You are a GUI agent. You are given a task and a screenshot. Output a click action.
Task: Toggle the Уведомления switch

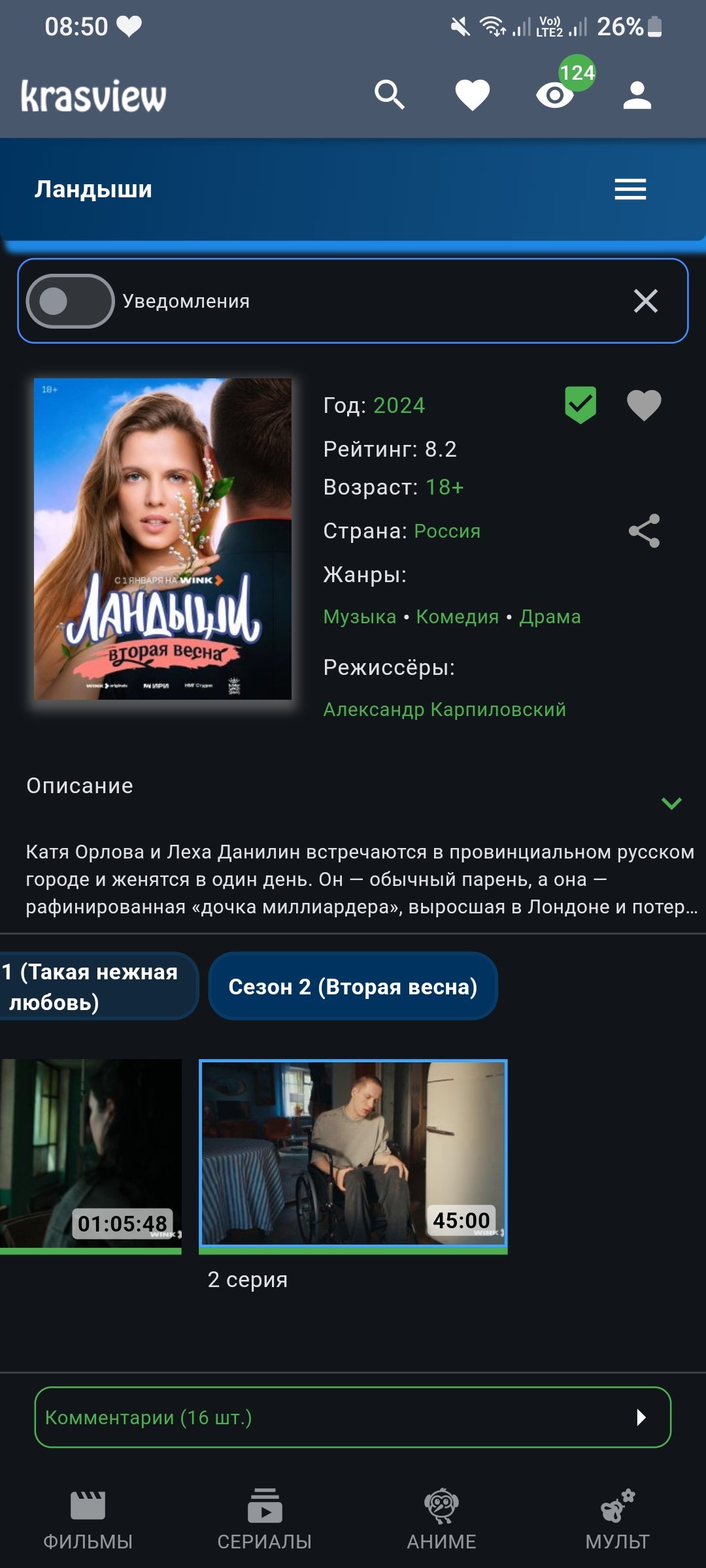point(71,301)
